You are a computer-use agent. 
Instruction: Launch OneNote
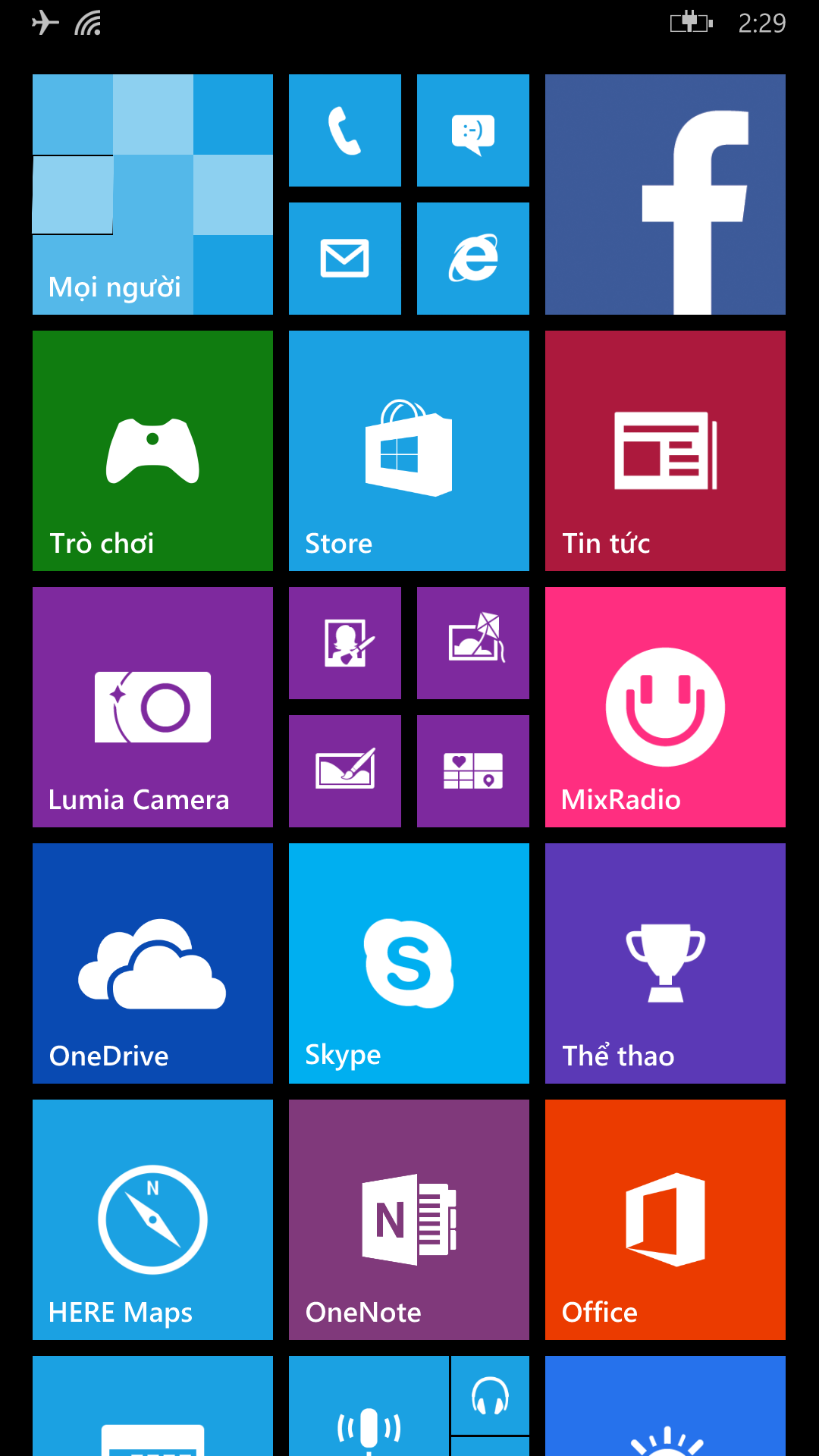click(409, 1219)
